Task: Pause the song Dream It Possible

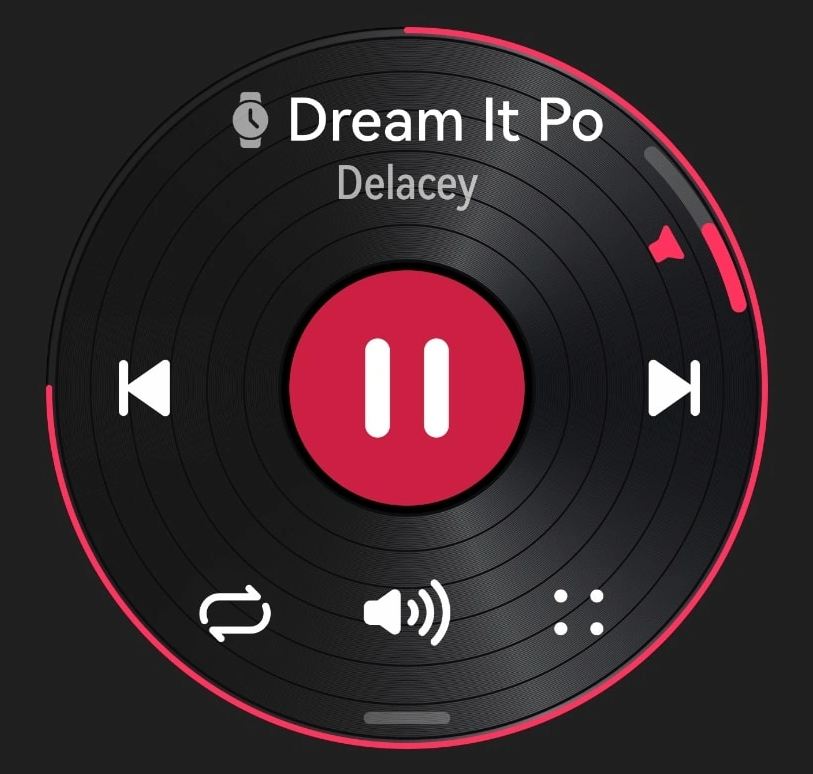Action: tap(407, 388)
